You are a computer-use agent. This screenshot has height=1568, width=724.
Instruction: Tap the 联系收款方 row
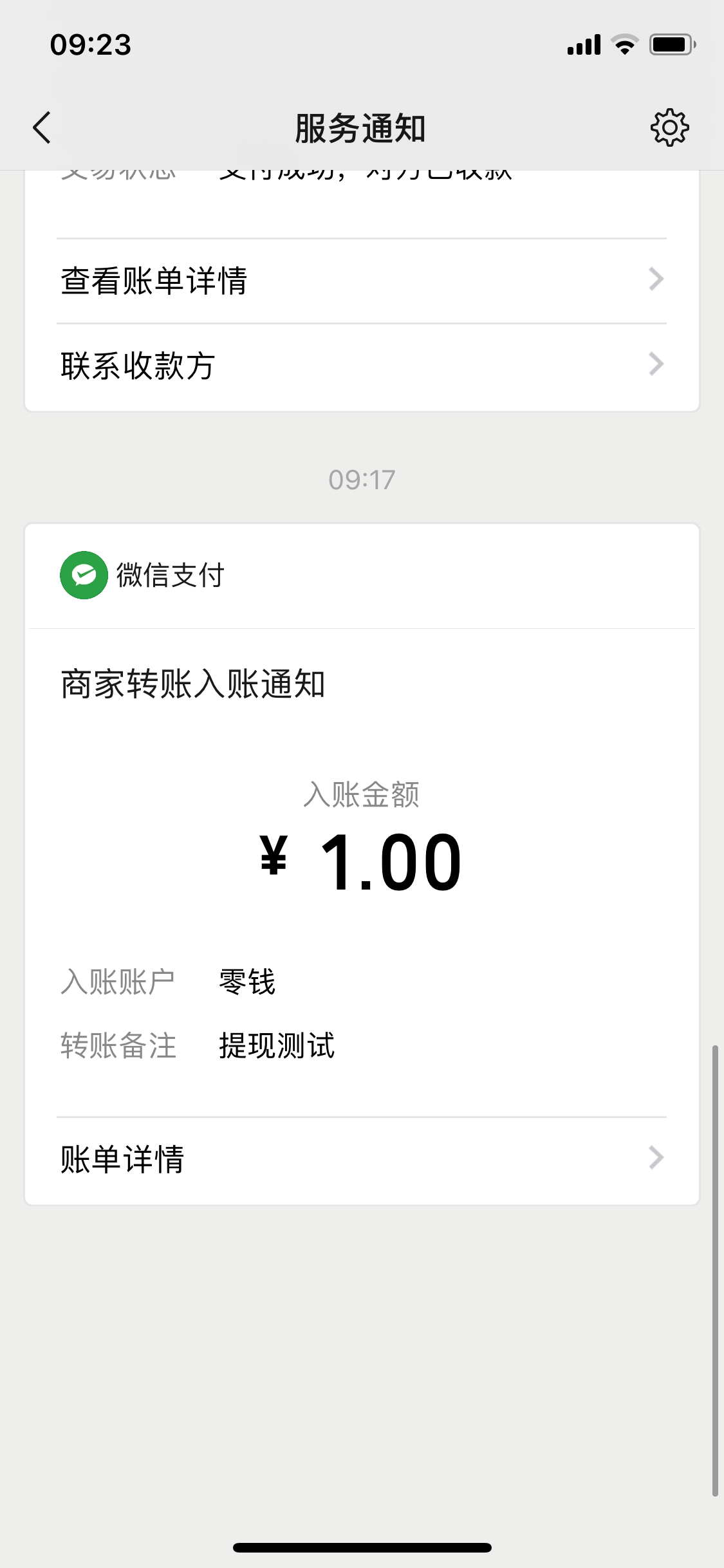pyautogui.click(x=361, y=366)
